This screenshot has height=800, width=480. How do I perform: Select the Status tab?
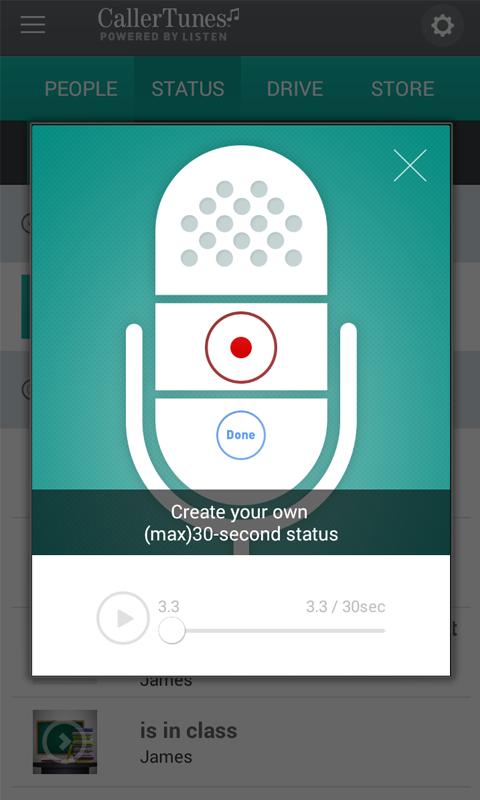188,89
